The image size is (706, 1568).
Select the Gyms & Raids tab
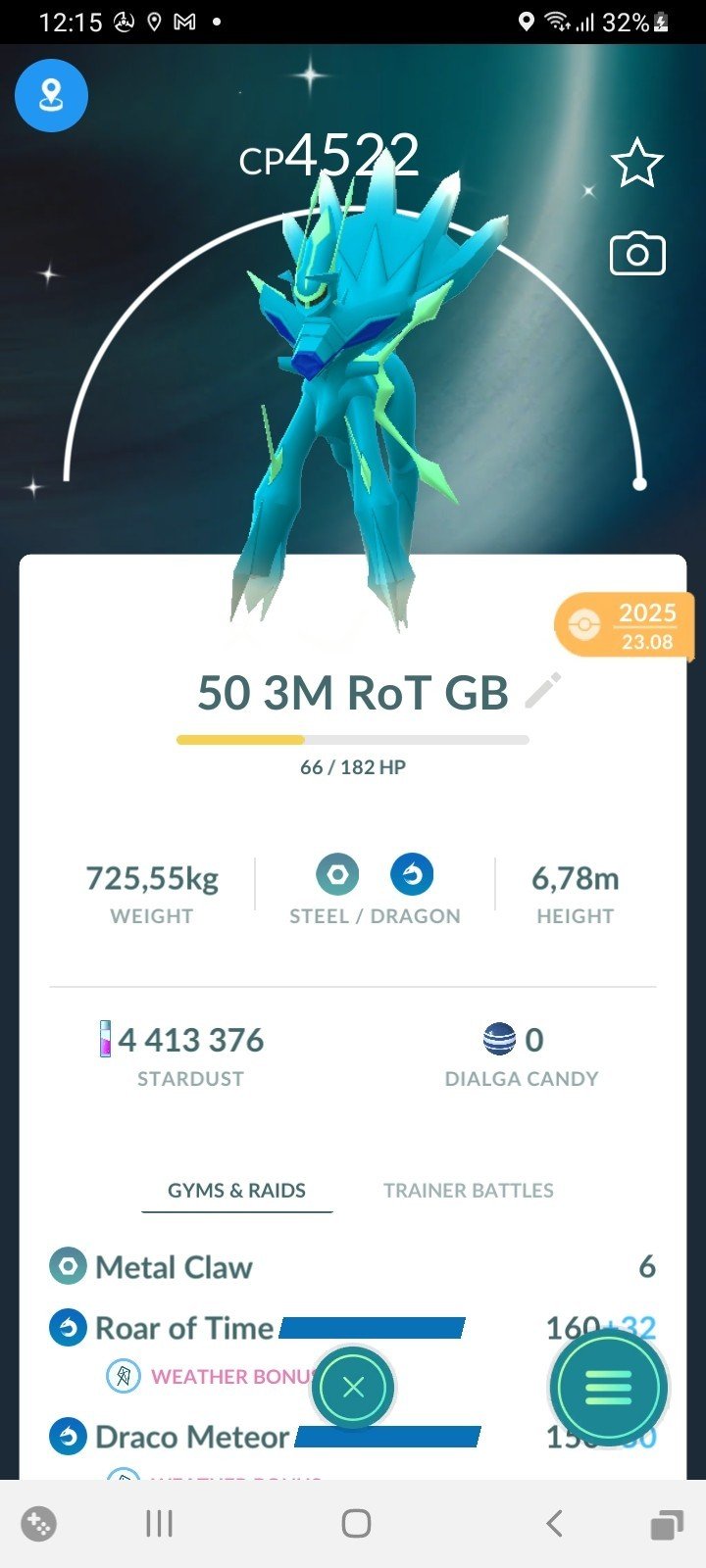(x=236, y=1190)
